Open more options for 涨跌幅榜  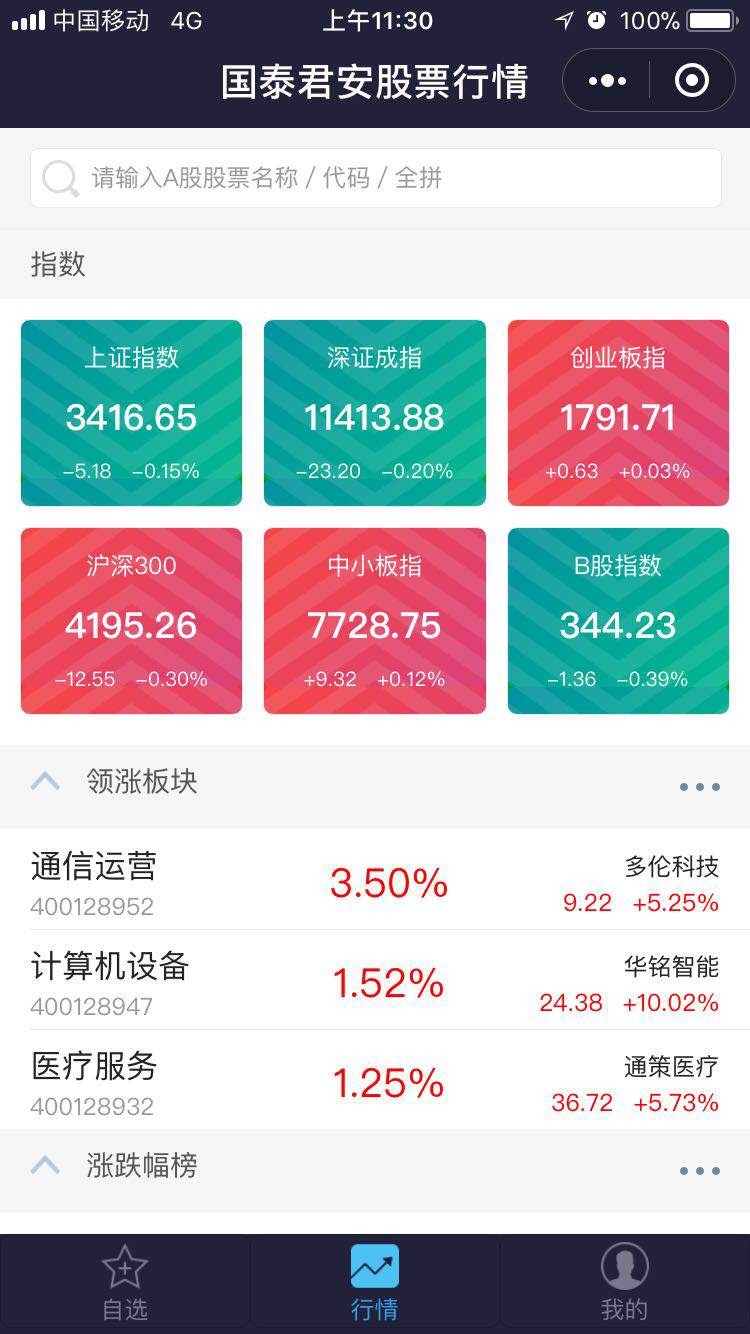click(x=699, y=1171)
